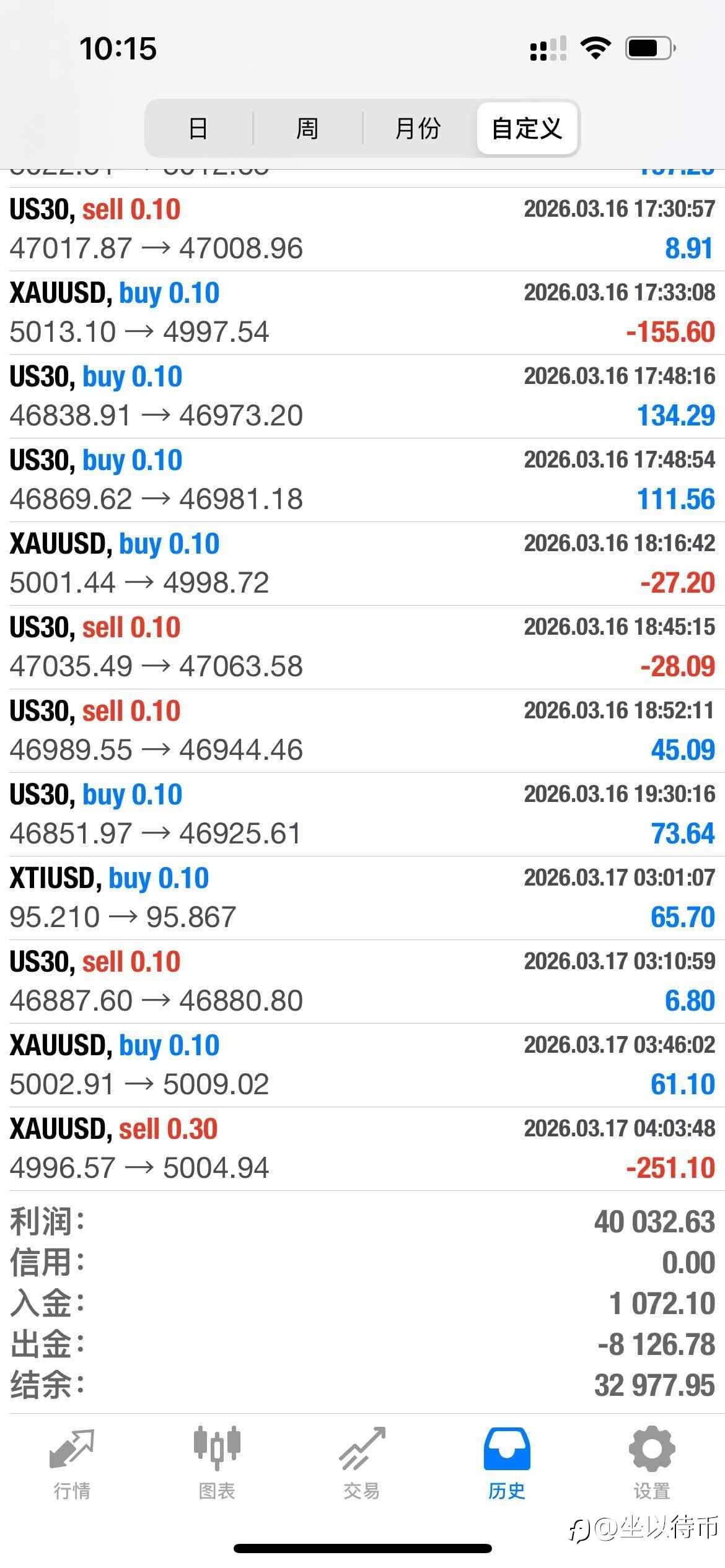Select the 周 period filter
Viewport: 725px width, 1568px height.
point(307,129)
